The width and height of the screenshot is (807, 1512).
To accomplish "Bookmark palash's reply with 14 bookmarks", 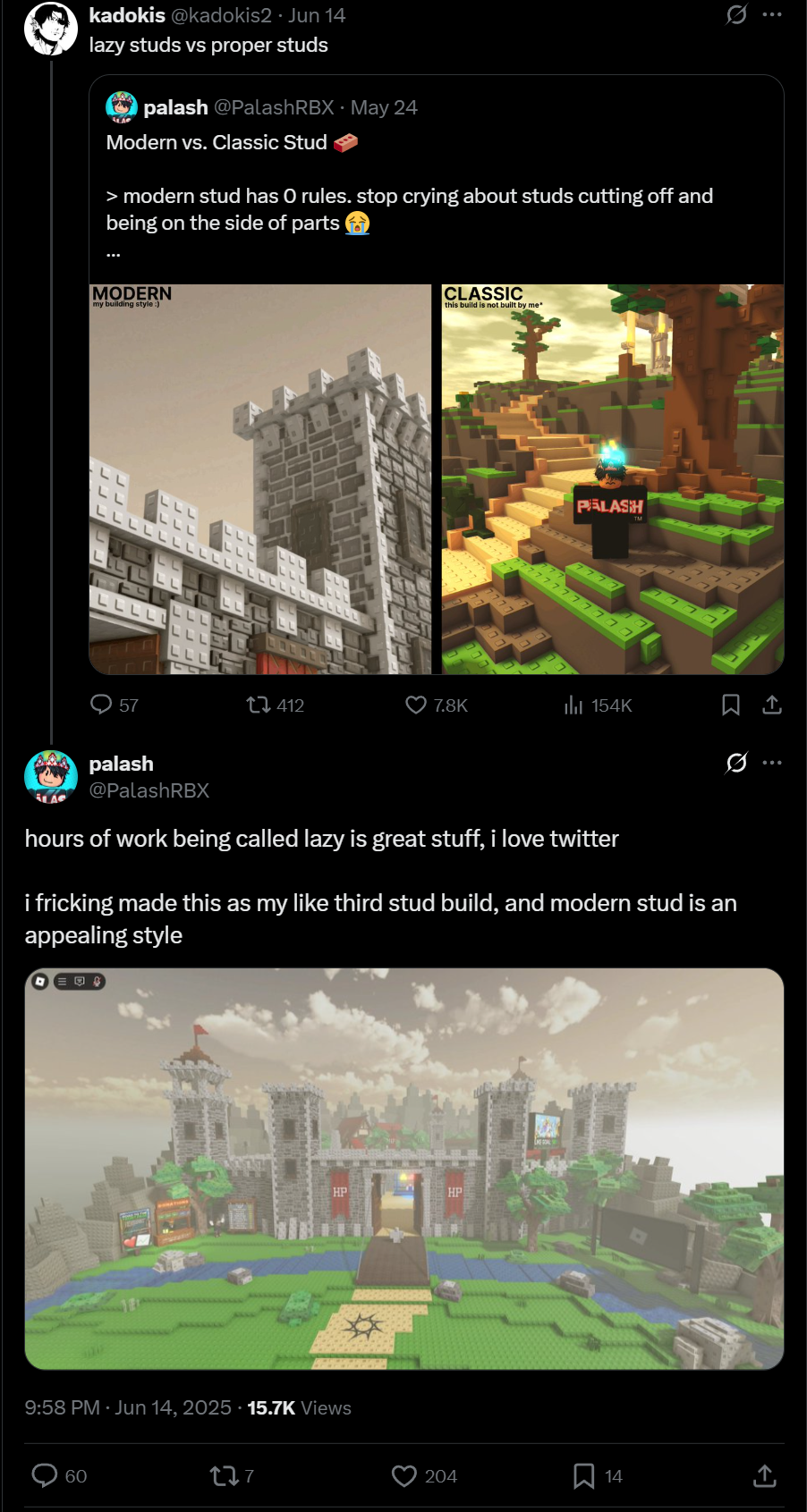I will (598, 1476).
